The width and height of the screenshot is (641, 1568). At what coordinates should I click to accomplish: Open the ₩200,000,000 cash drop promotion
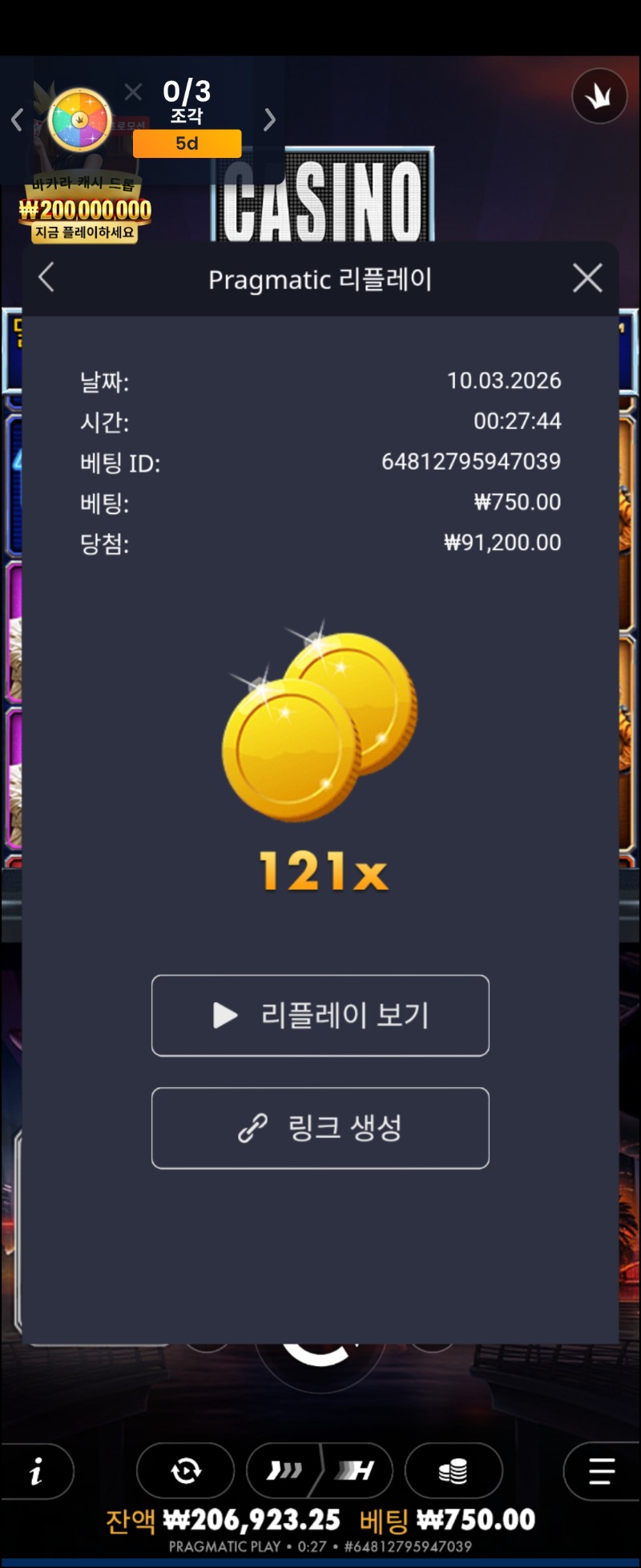pos(85,210)
